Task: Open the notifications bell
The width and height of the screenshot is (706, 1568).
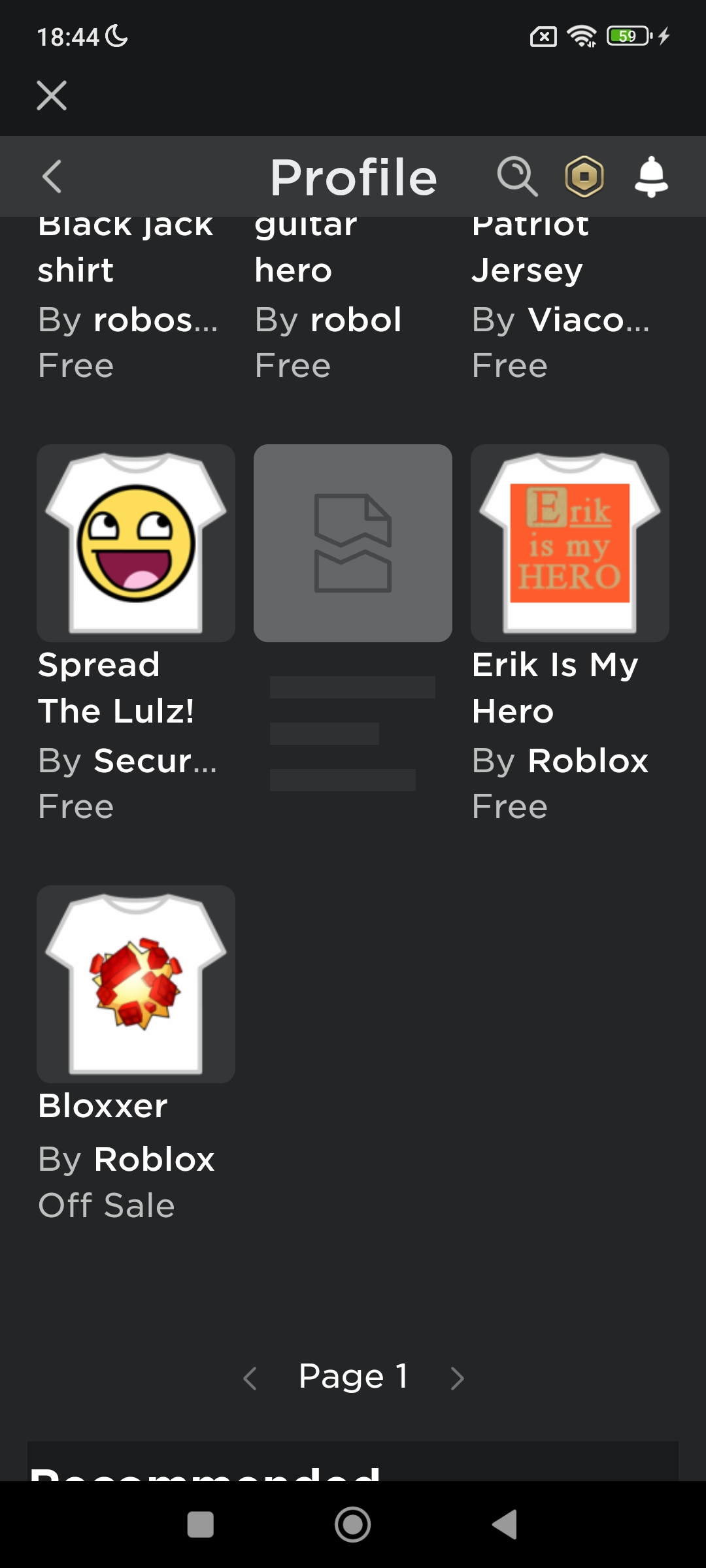Action: point(651,176)
